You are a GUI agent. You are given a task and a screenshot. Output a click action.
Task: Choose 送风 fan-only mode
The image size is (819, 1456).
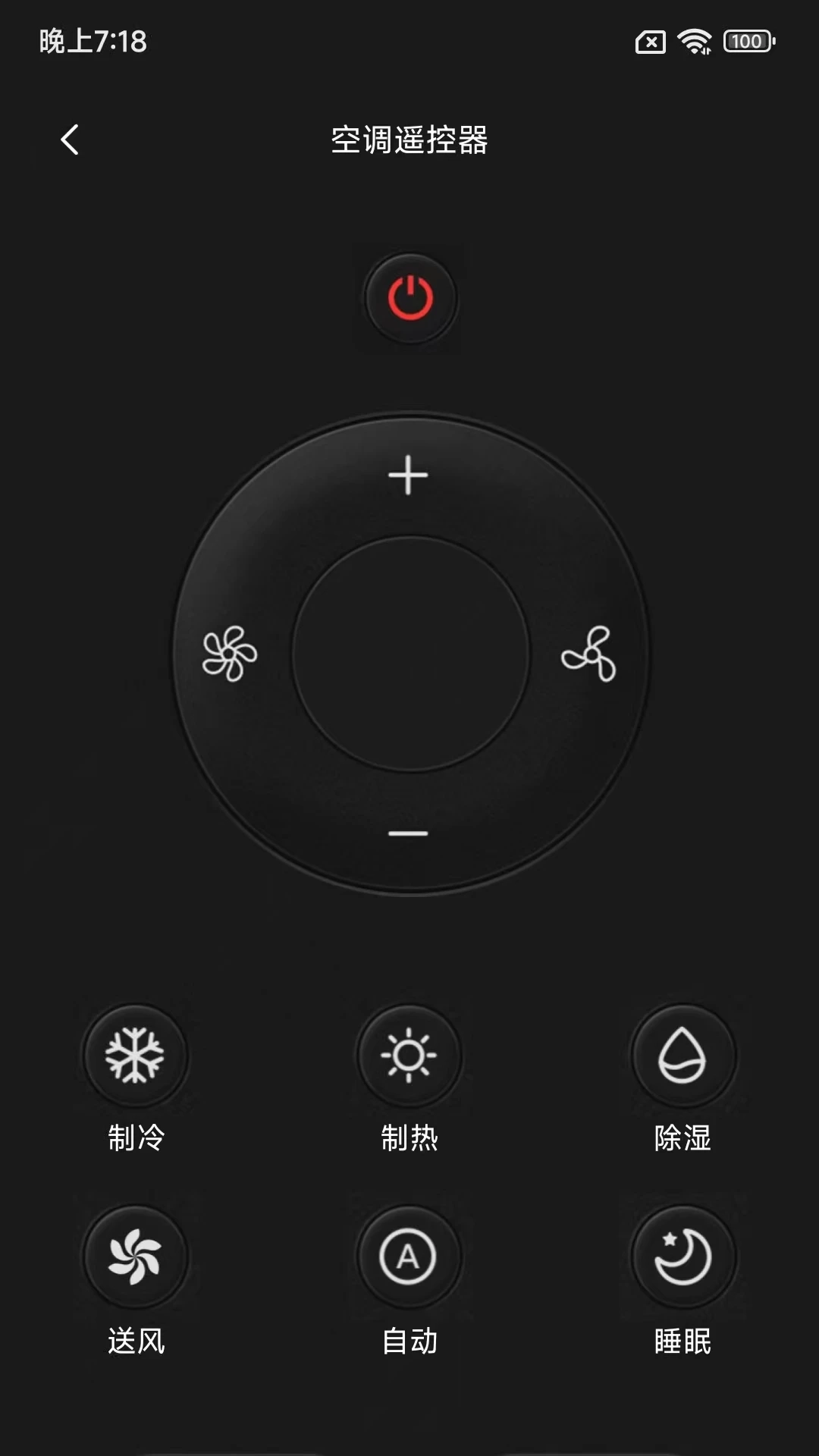[x=135, y=1257]
